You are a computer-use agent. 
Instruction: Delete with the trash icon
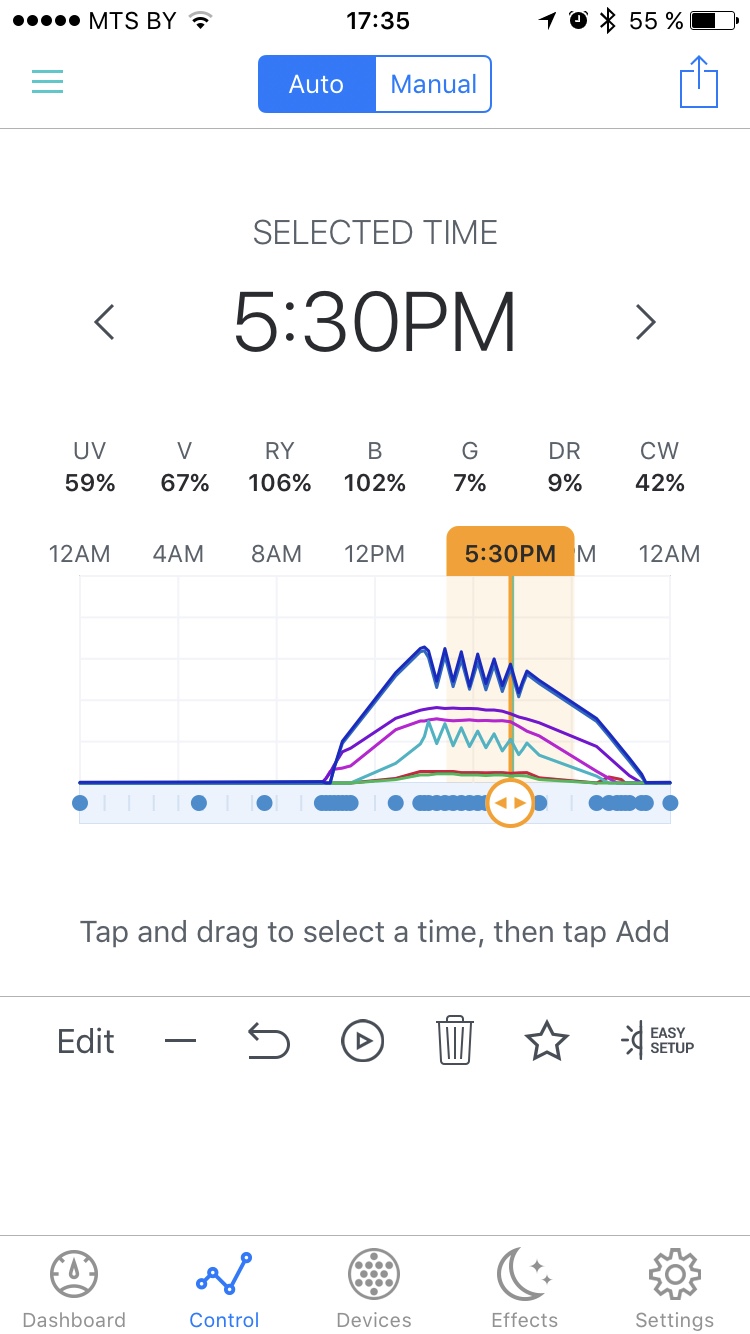click(455, 1040)
